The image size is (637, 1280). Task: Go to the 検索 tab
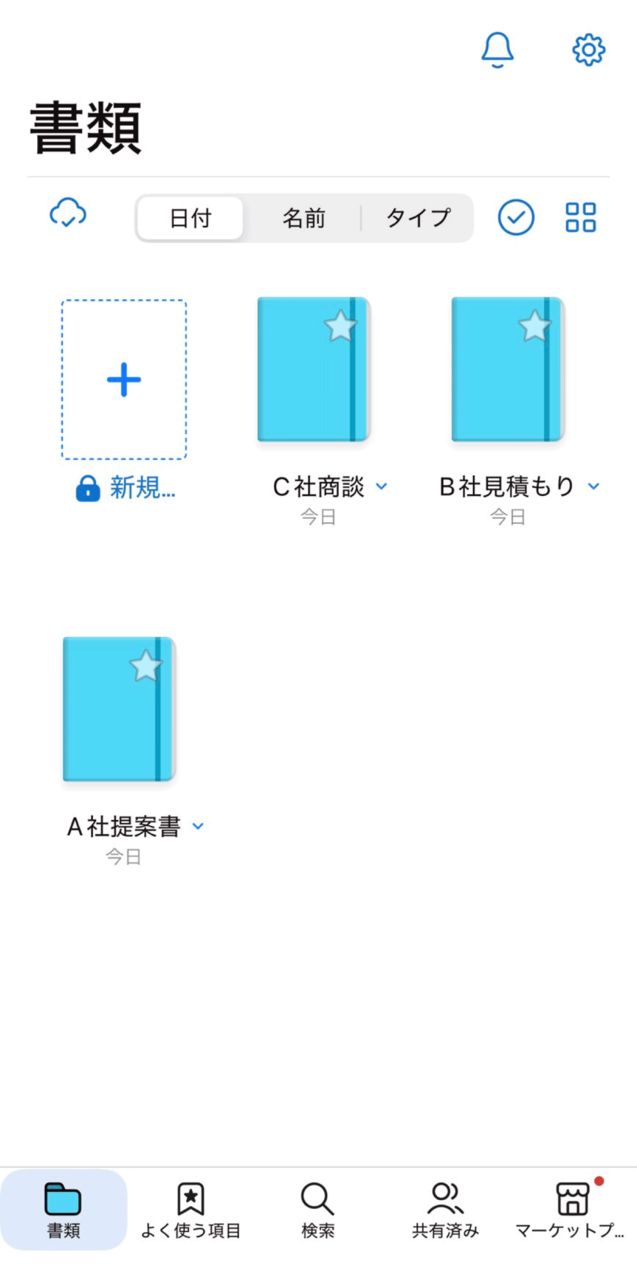click(x=317, y=1209)
